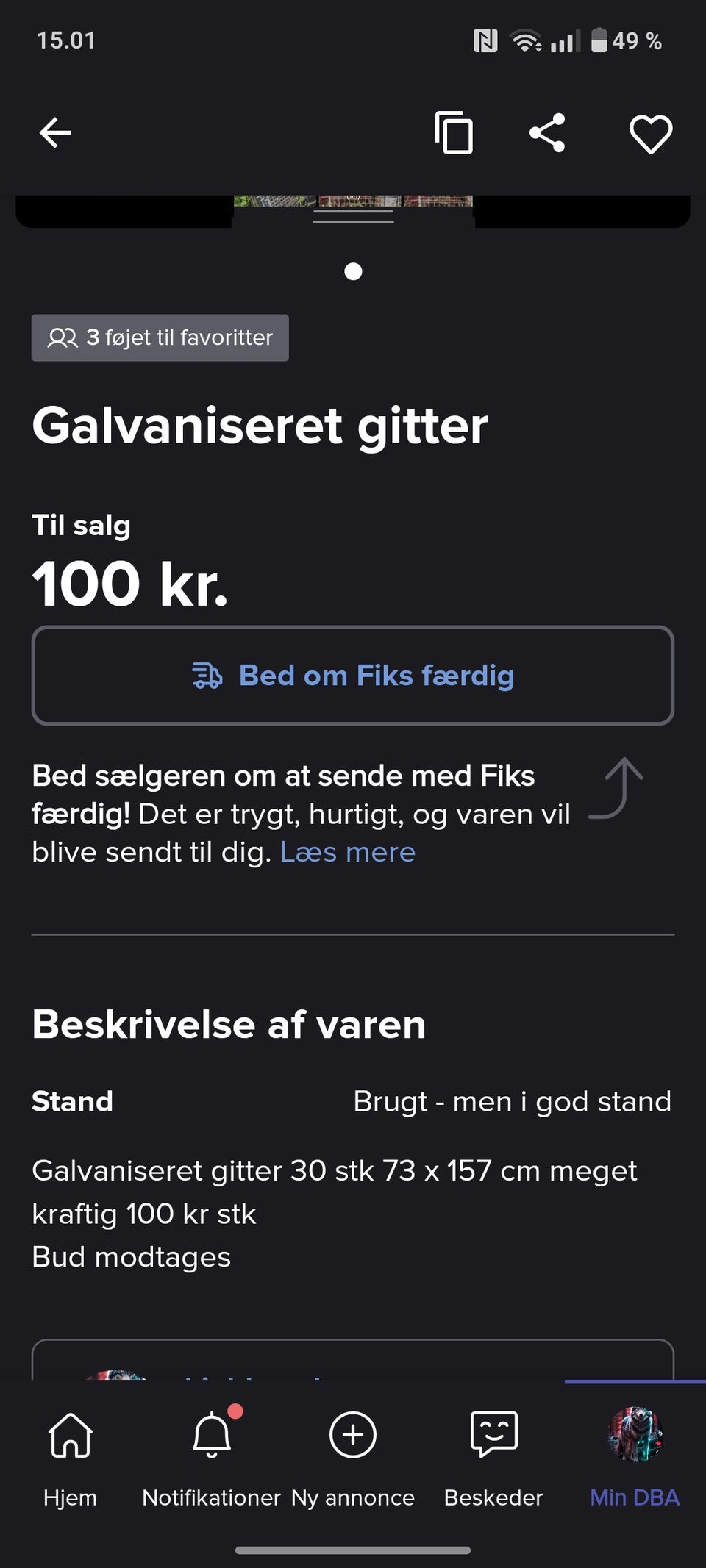The width and height of the screenshot is (706, 1568).
Task: Tap the copy icon in the top bar
Action: pyautogui.click(x=454, y=133)
